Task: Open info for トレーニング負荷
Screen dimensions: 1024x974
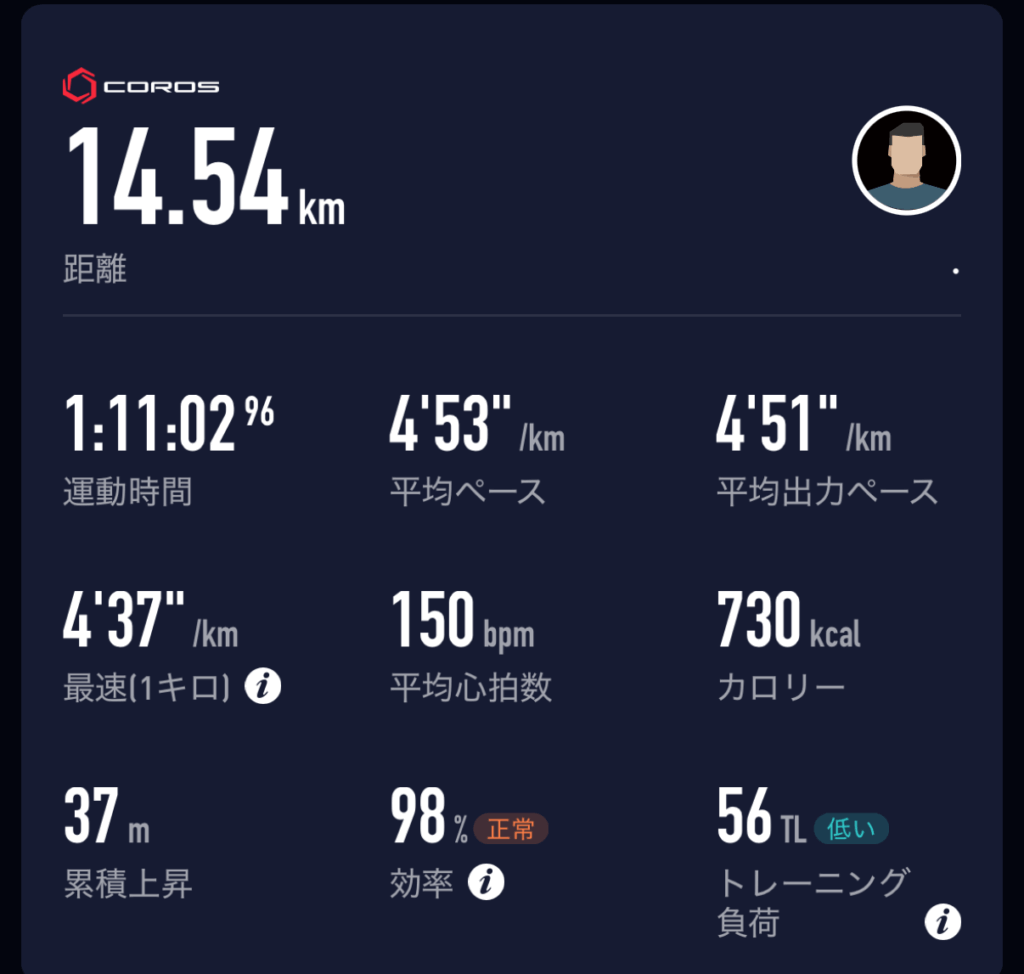Action: coord(942,921)
